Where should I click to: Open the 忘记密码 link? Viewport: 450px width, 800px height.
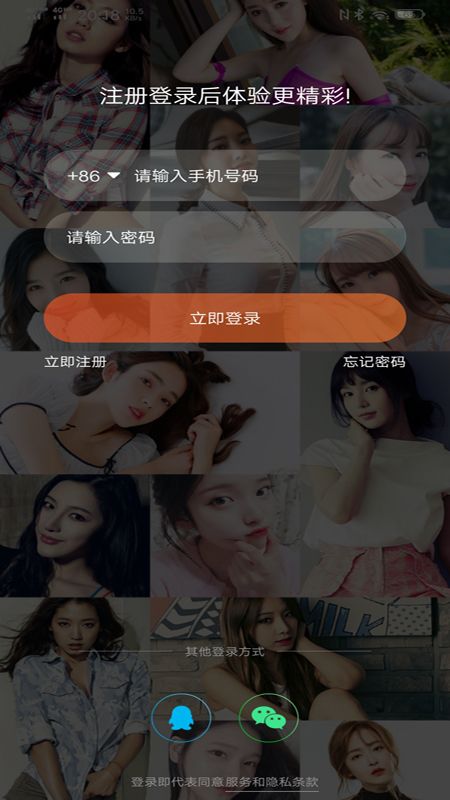click(x=374, y=362)
